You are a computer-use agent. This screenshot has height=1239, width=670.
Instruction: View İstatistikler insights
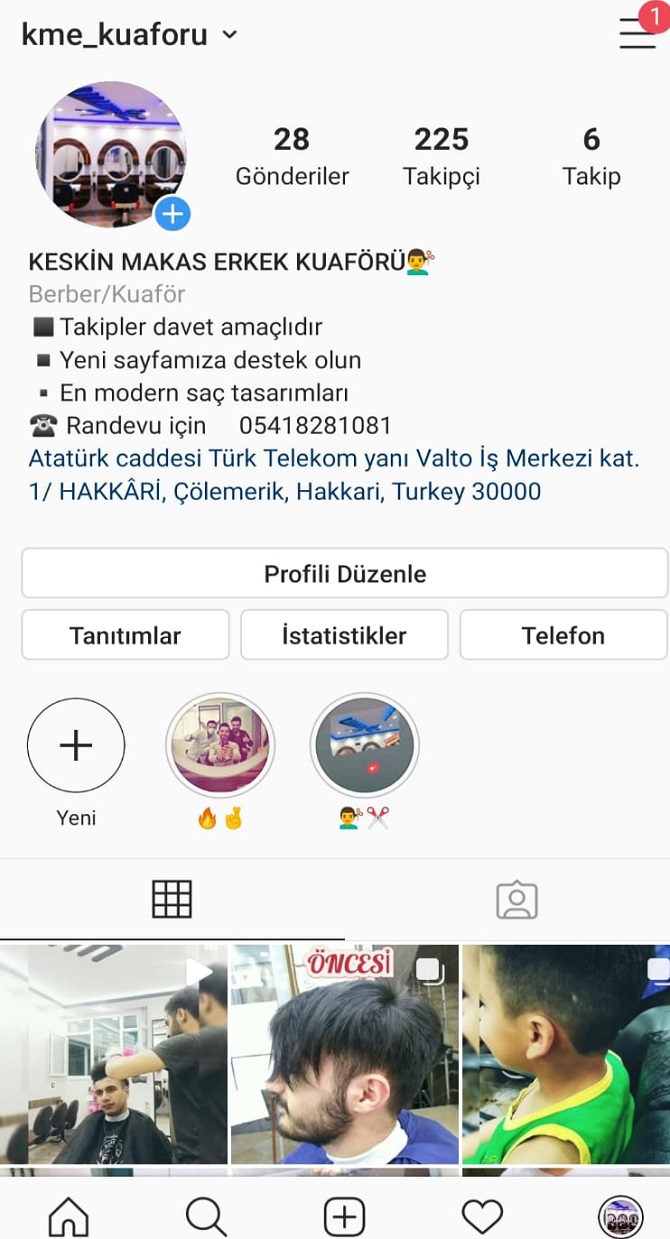[344, 636]
